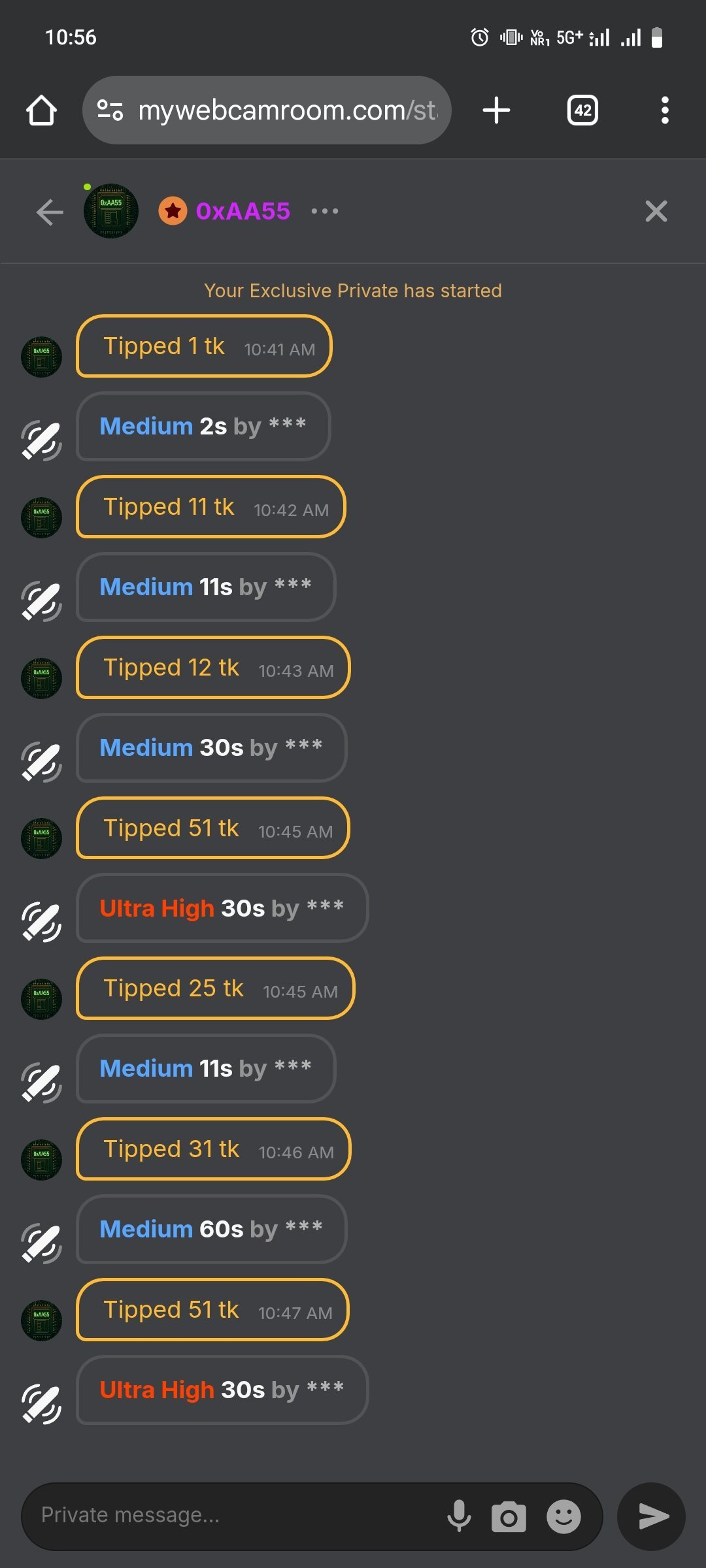Screen dimensions: 706x1568
Task: View the 42 open tabs
Action: 582,110
